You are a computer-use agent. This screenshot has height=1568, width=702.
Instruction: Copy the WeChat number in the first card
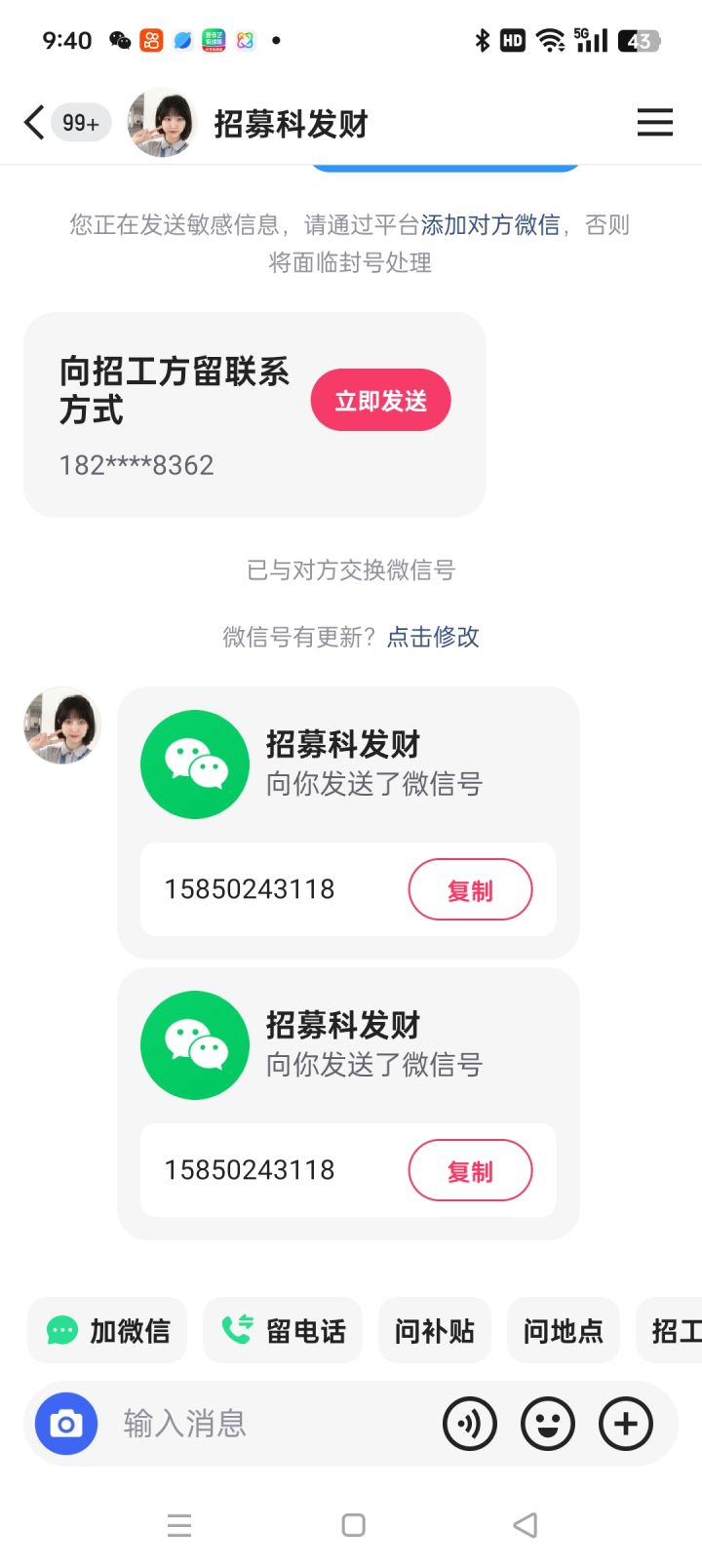[470, 889]
